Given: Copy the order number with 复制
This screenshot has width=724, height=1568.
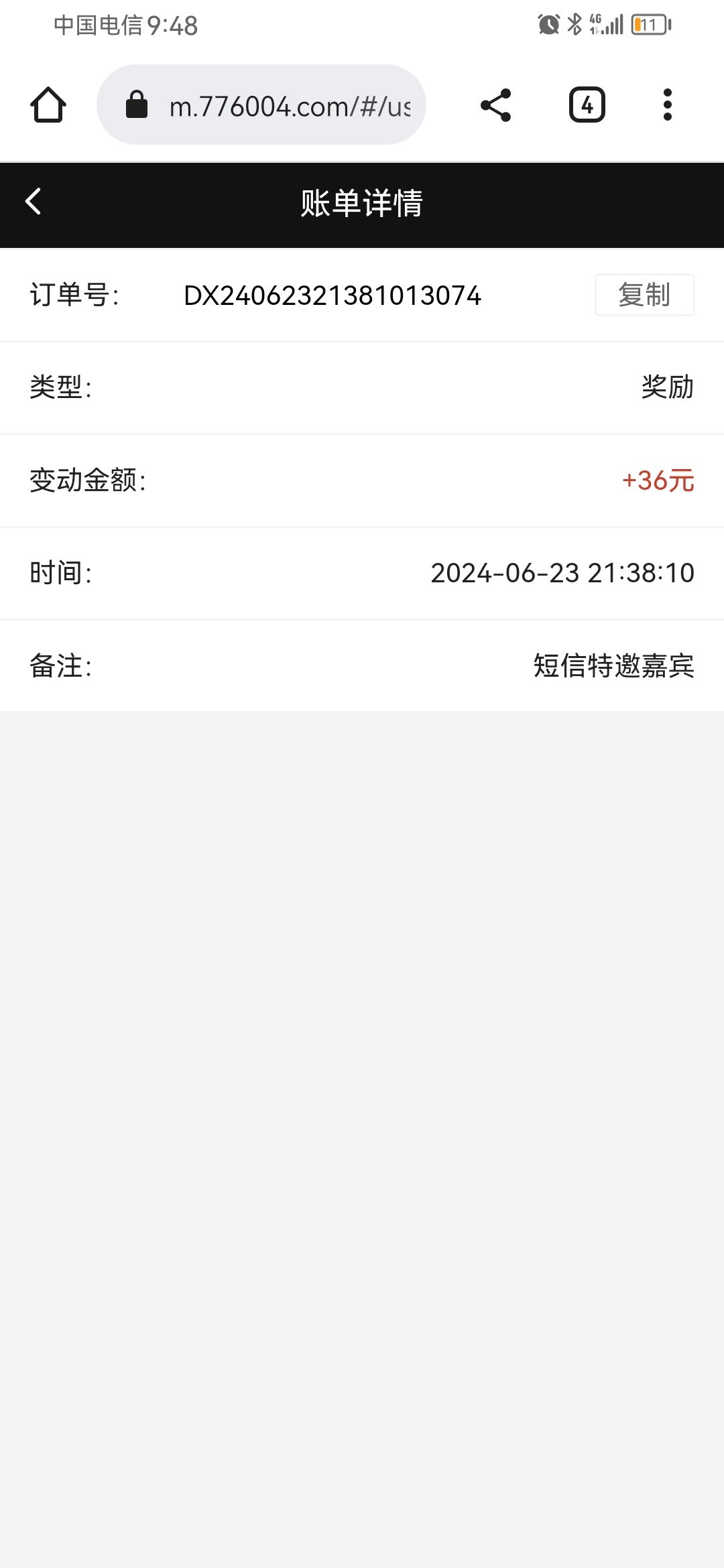Looking at the screenshot, I should pyautogui.click(x=644, y=295).
